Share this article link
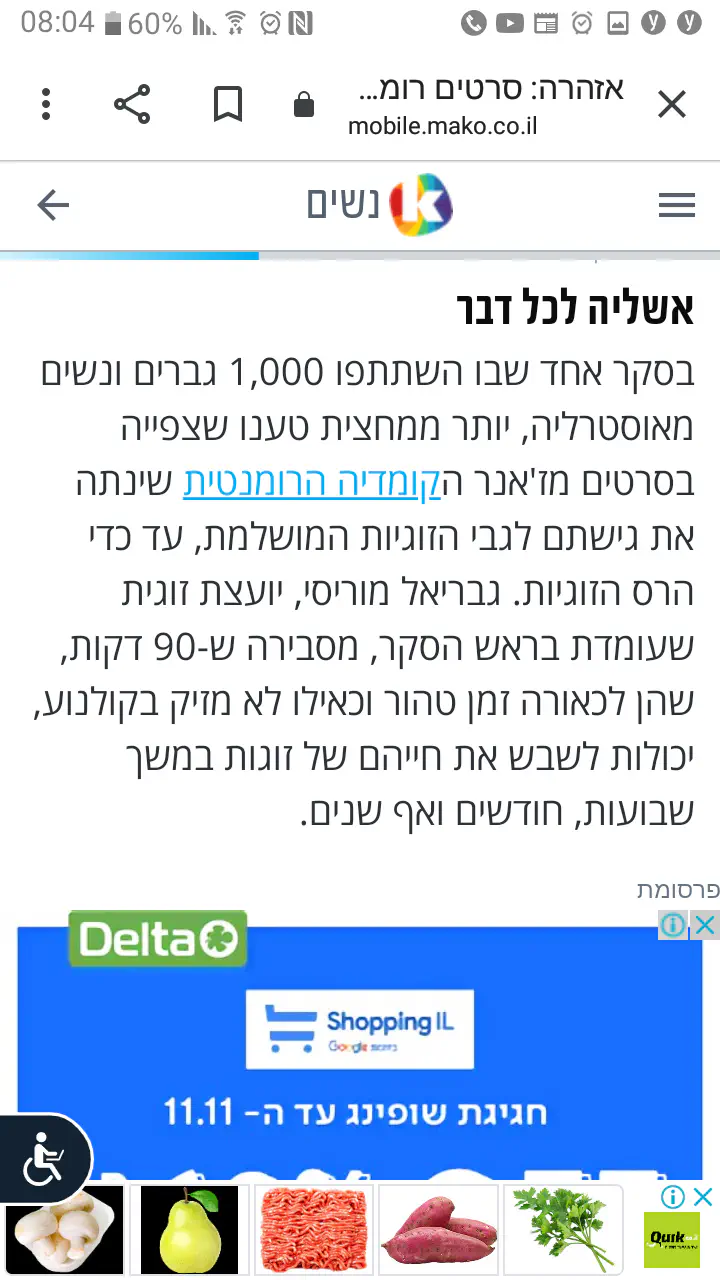Image resolution: width=720 pixels, height=1280 pixels. pos(131,104)
